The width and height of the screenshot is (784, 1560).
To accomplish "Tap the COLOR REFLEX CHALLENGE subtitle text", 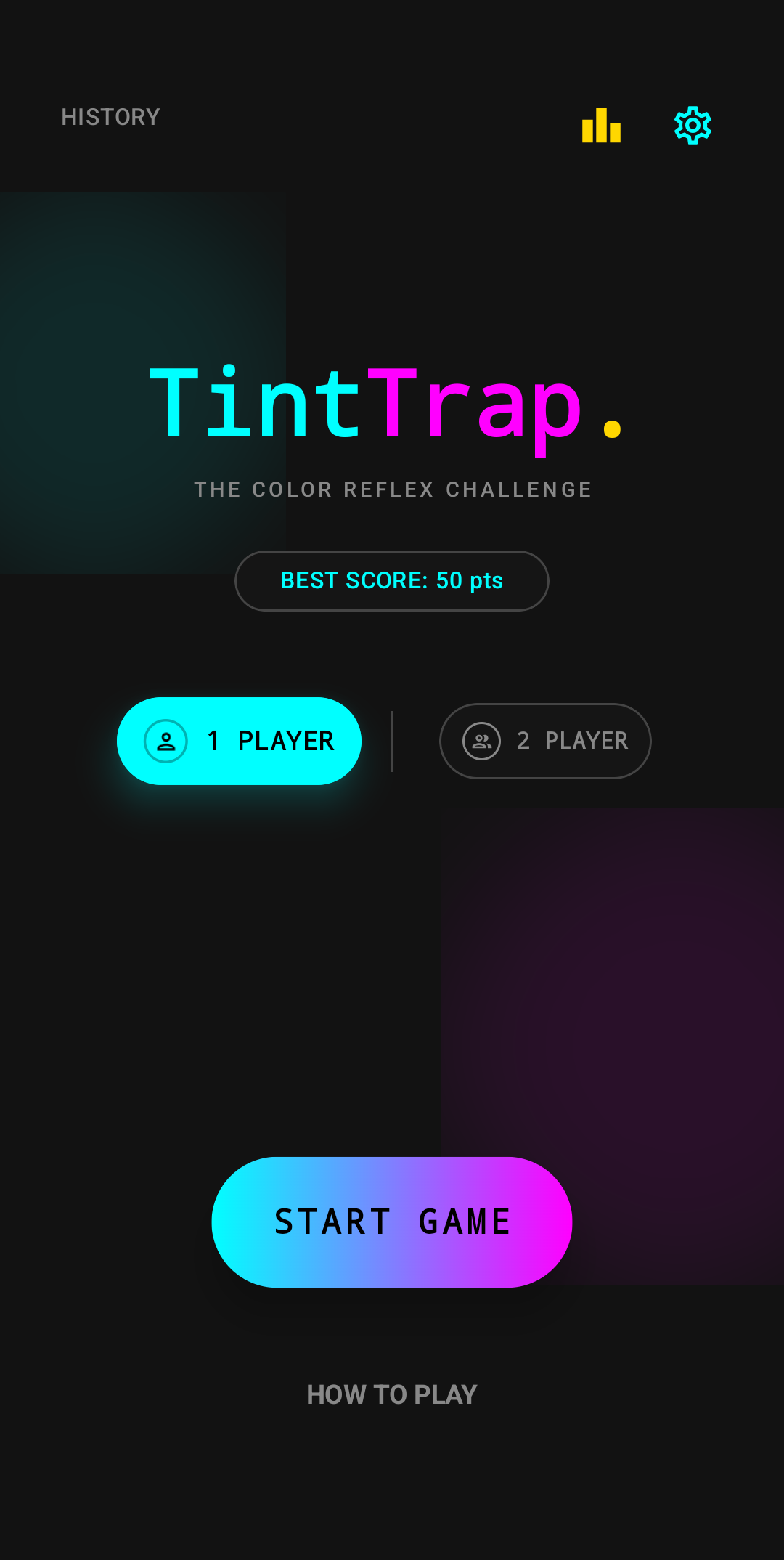I will click(x=392, y=489).
